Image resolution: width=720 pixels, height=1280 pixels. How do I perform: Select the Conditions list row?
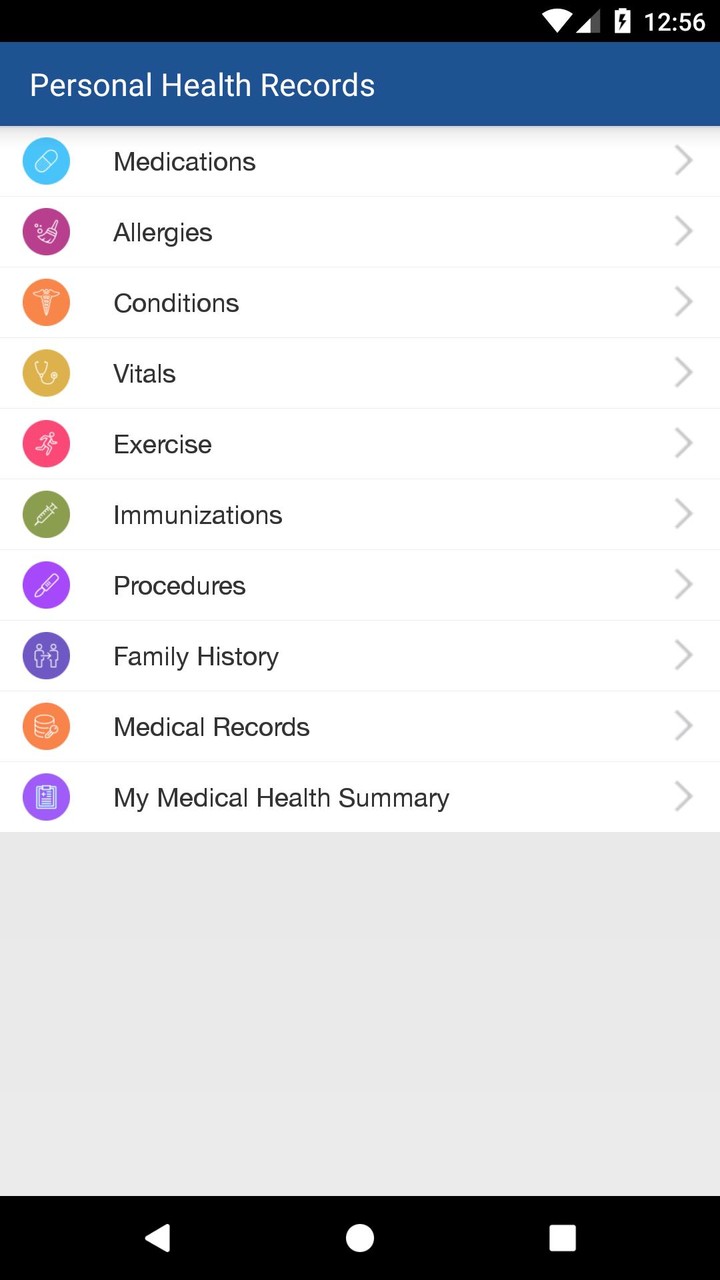tap(360, 302)
